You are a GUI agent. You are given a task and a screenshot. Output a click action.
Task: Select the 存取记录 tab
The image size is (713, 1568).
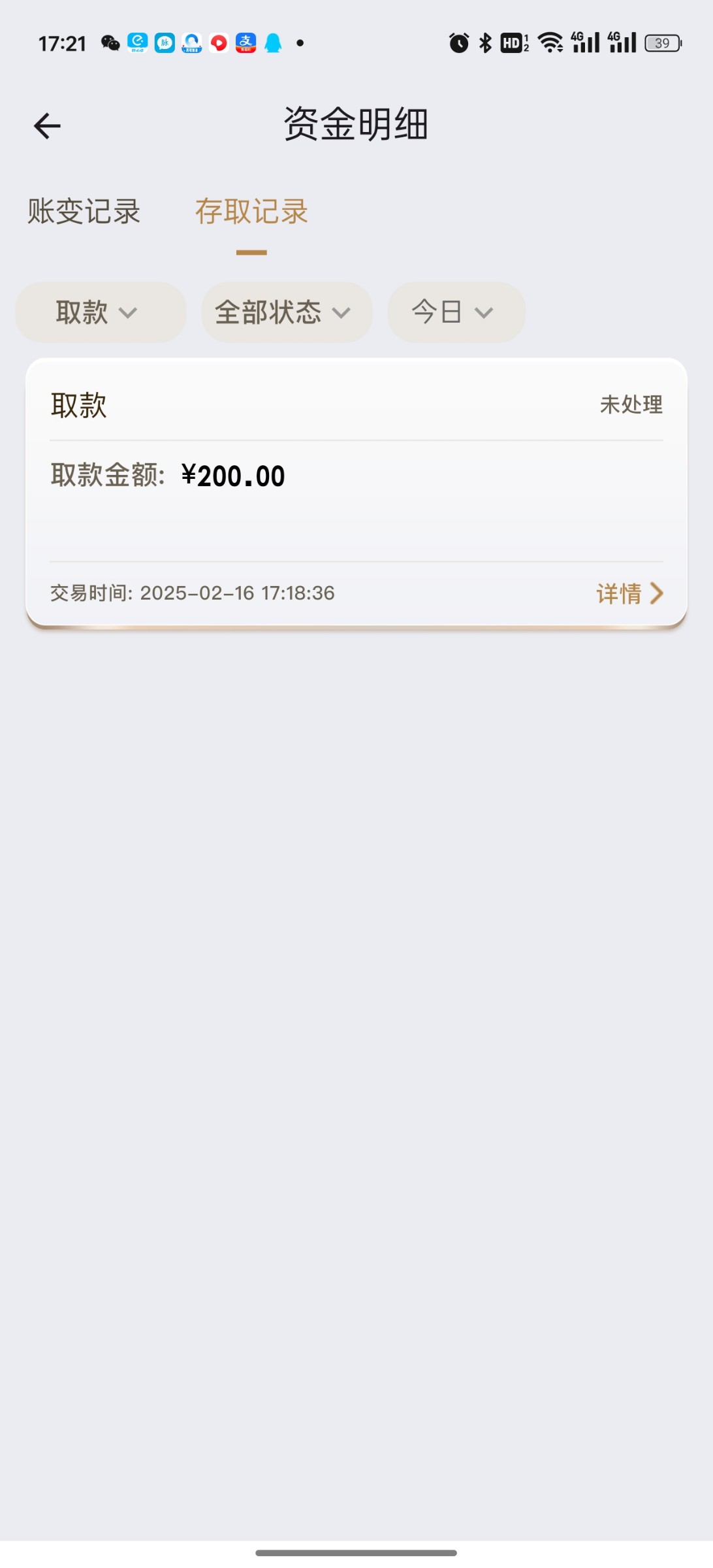point(251,212)
